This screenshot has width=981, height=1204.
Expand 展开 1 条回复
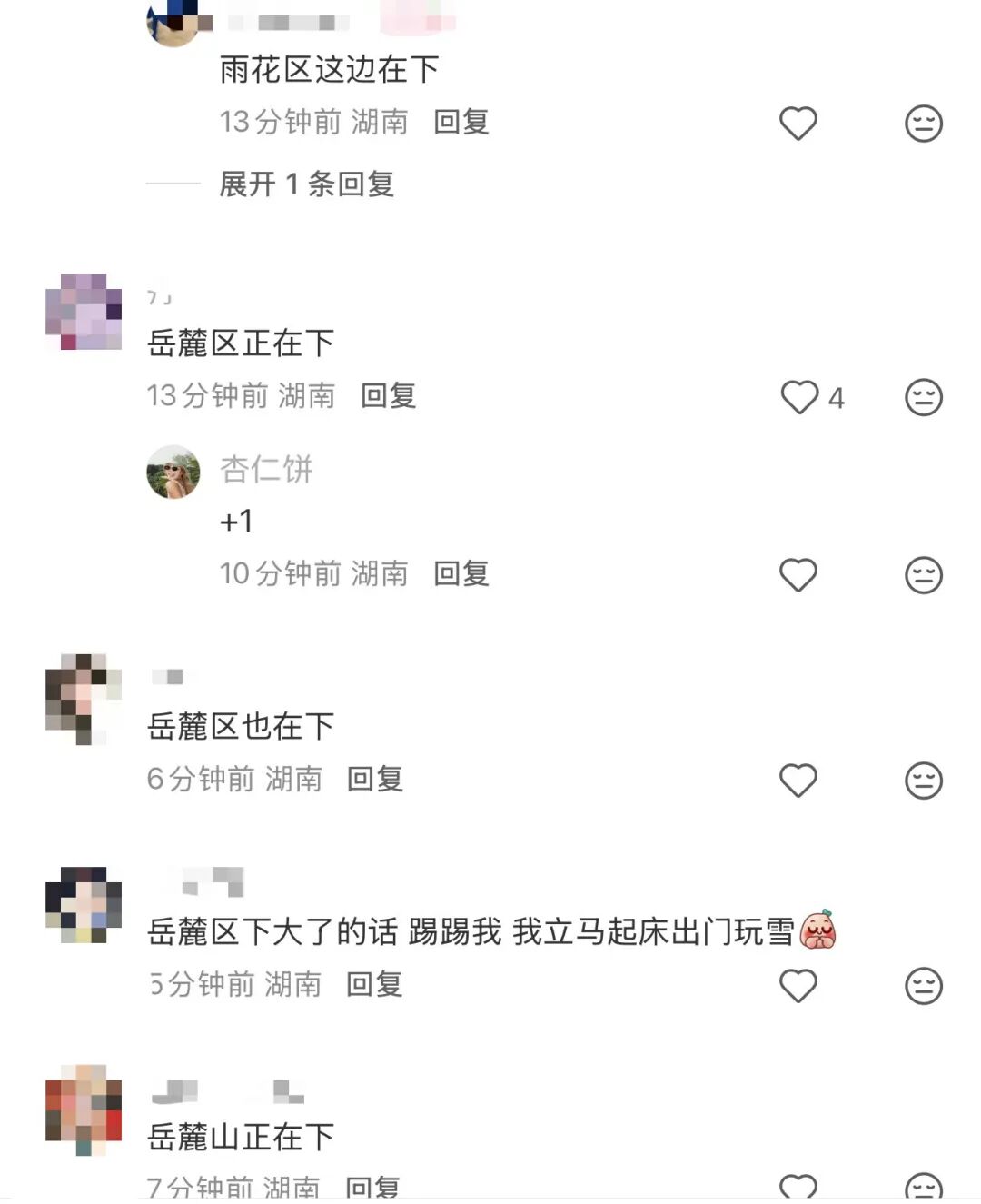(306, 184)
